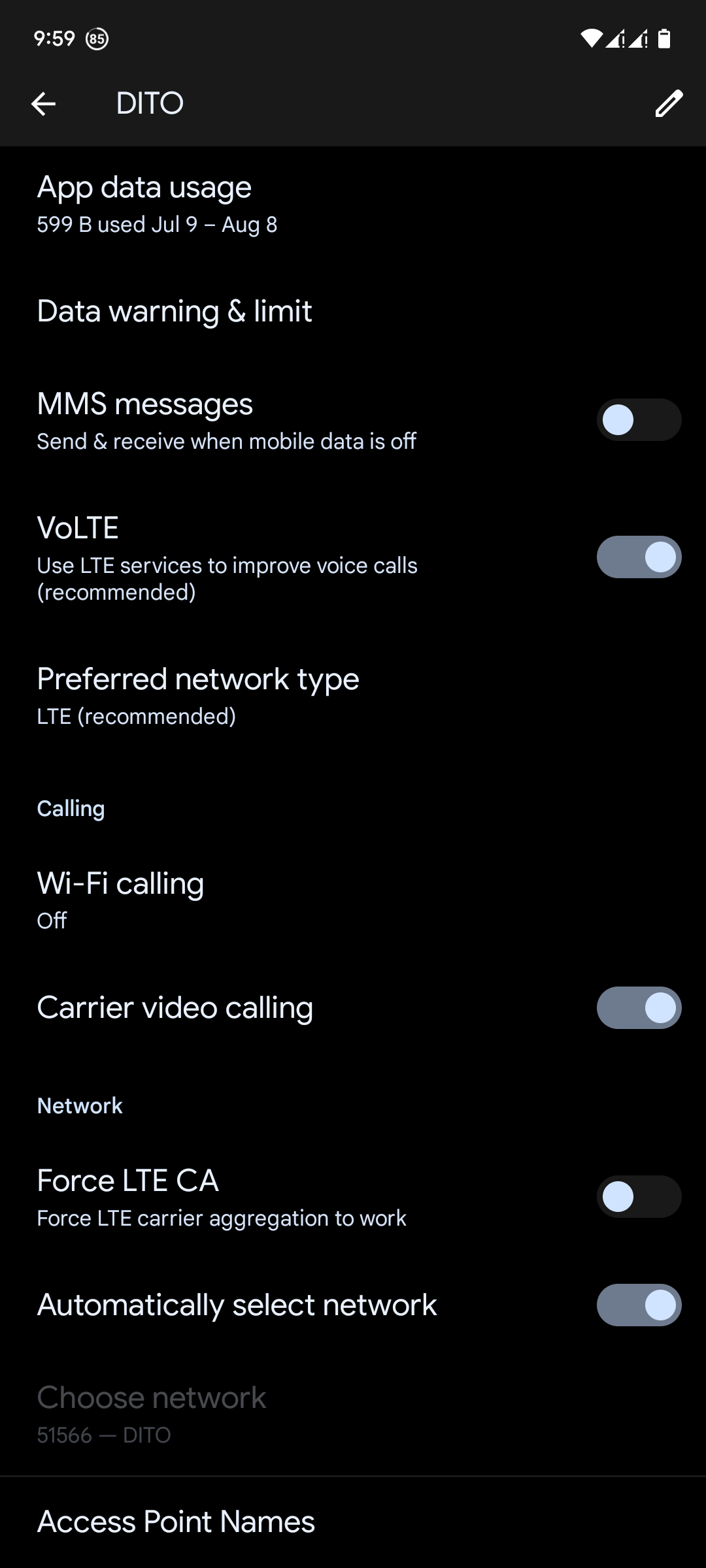
Task: Open Wi-Fi calling settings
Action: [121, 900]
